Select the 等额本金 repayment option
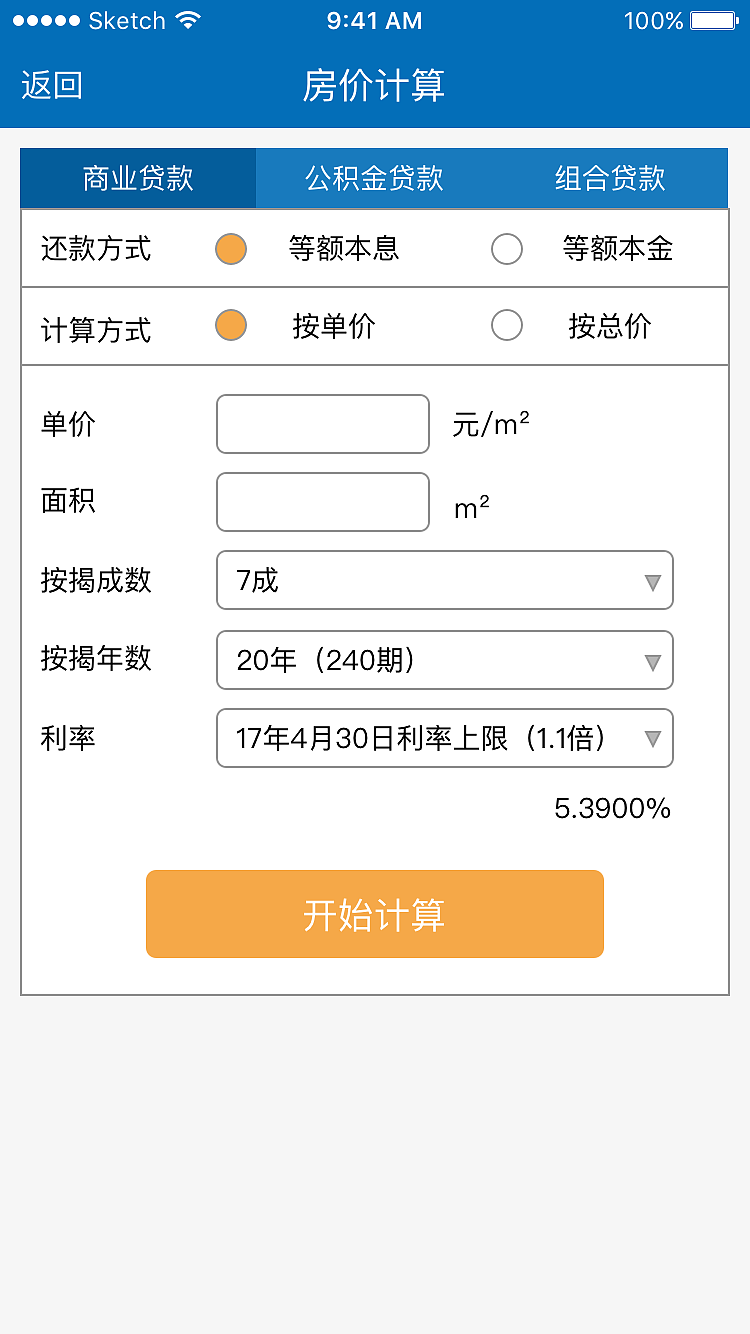Screen dimensions: 750x1334 point(507,249)
